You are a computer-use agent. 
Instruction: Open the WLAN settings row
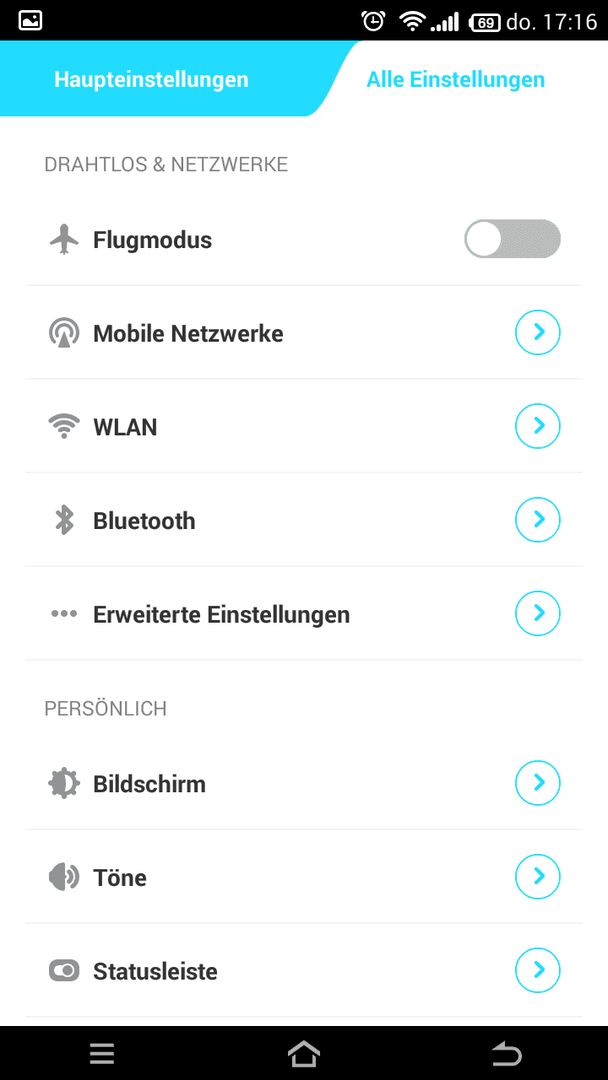coord(304,427)
